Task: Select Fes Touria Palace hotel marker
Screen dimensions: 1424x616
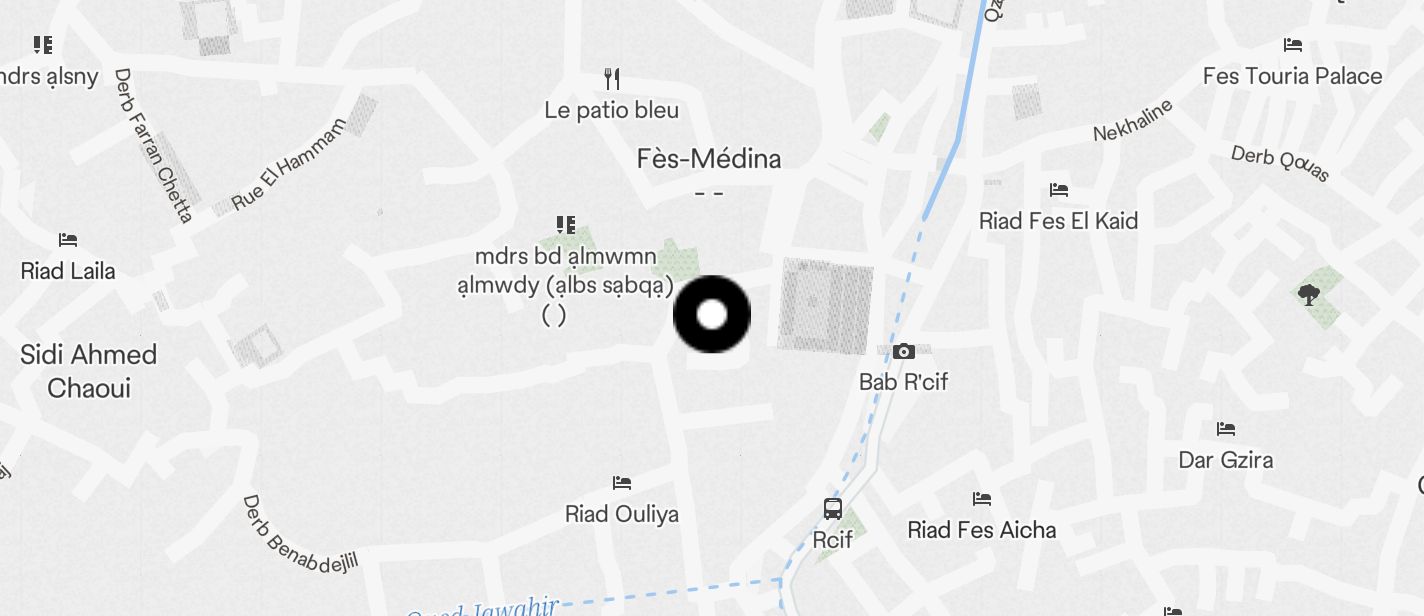Action: pos(1292,45)
